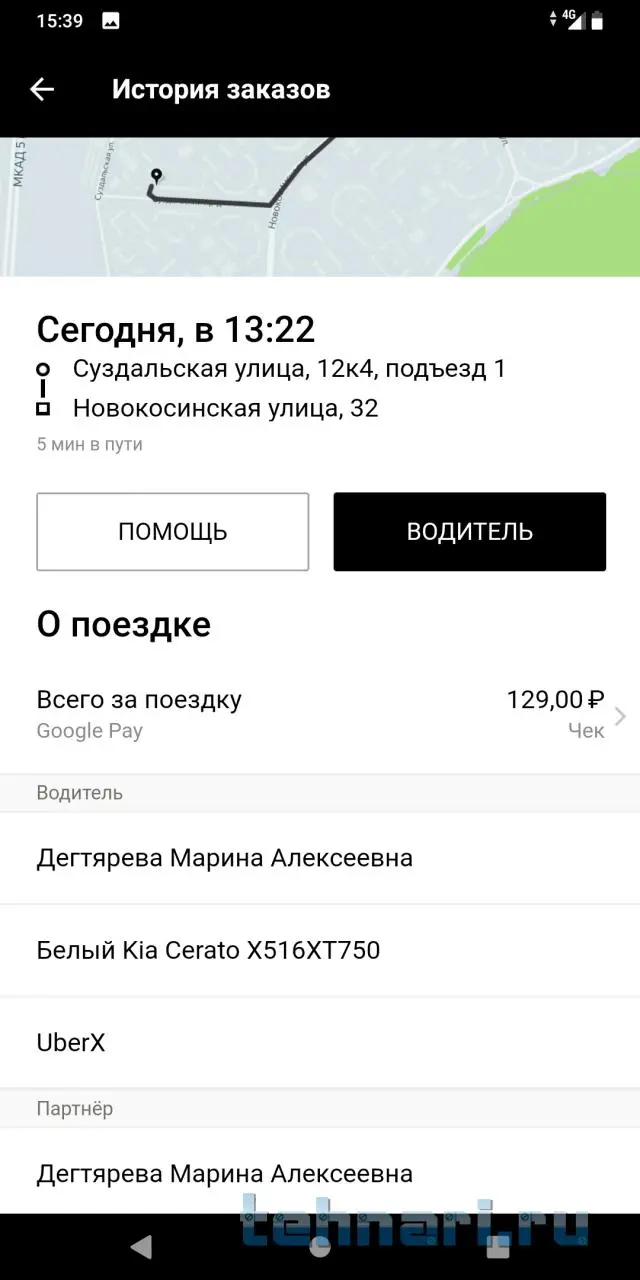Open the trip route map
The height and width of the screenshot is (1280, 640).
(x=320, y=206)
